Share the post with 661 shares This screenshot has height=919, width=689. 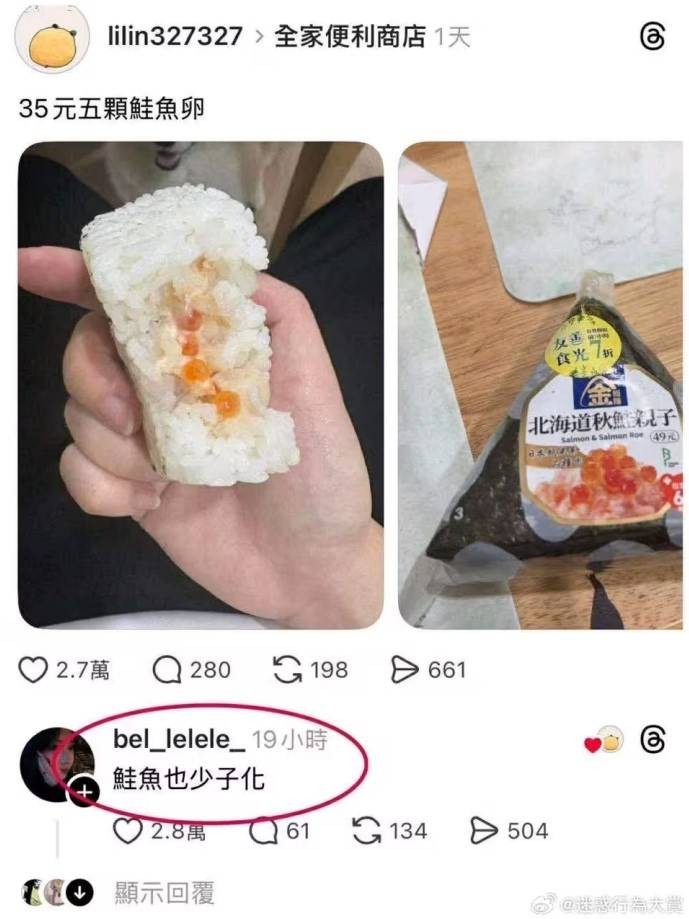point(405,669)
